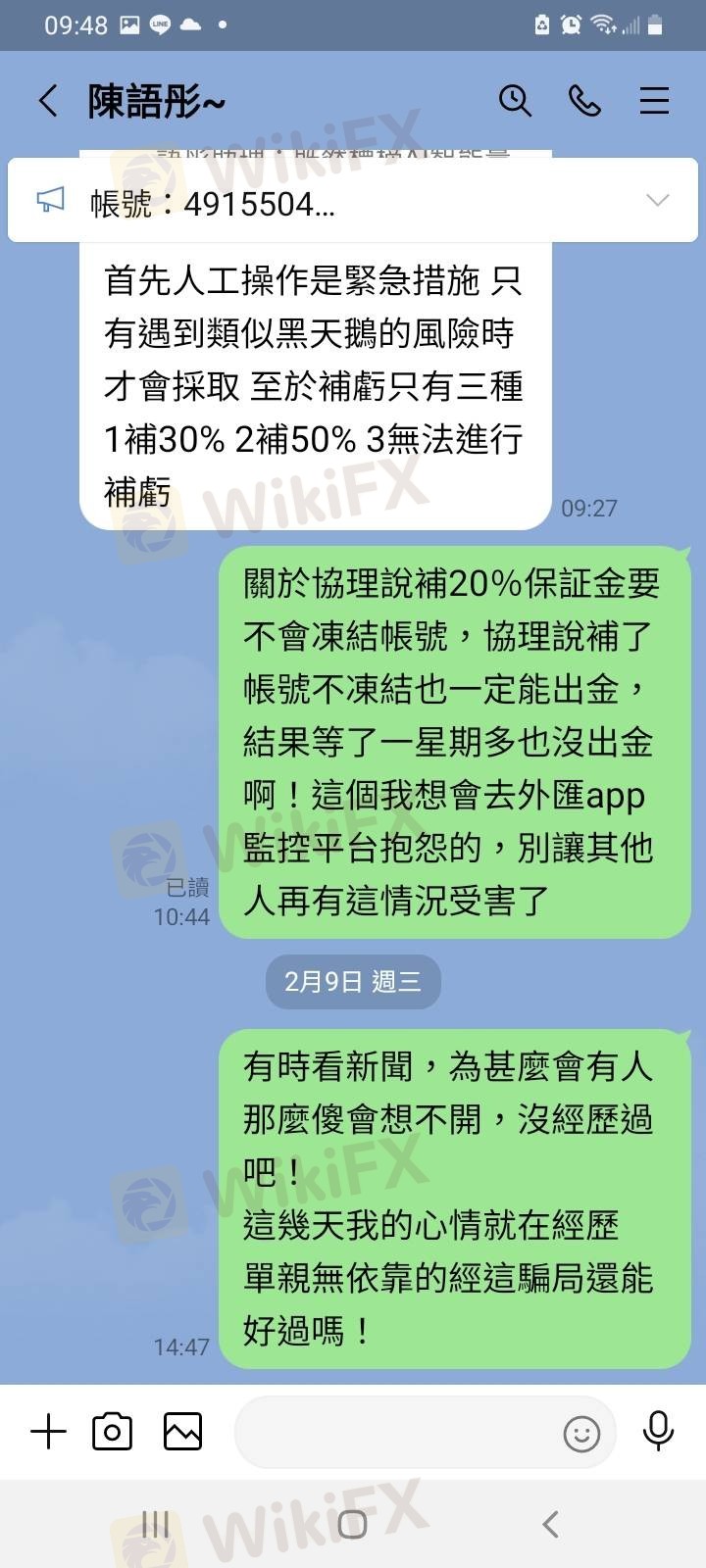Open the chat menu
The image size is (706, 1568).
[x=654, y=101]
